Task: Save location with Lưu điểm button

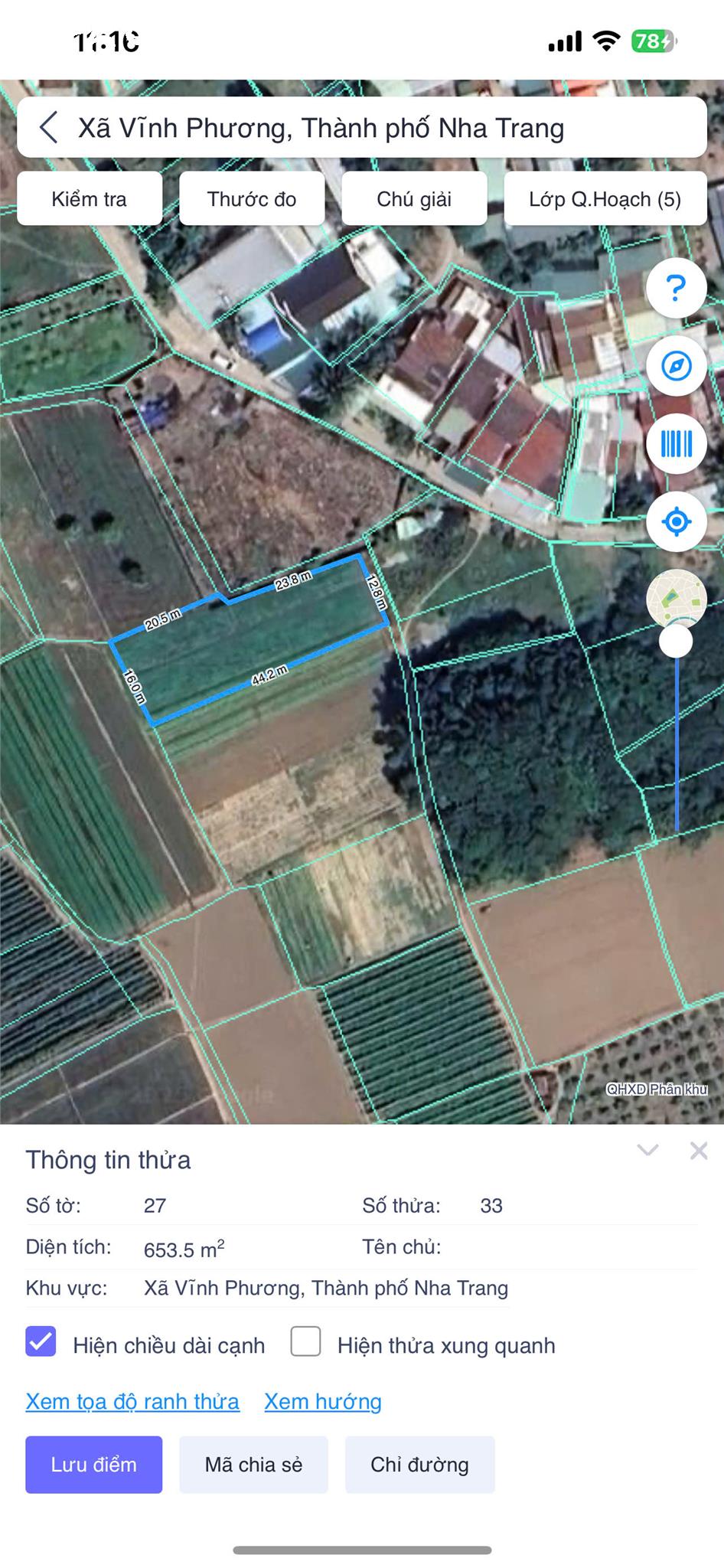Action: [x=93, y=1465]
